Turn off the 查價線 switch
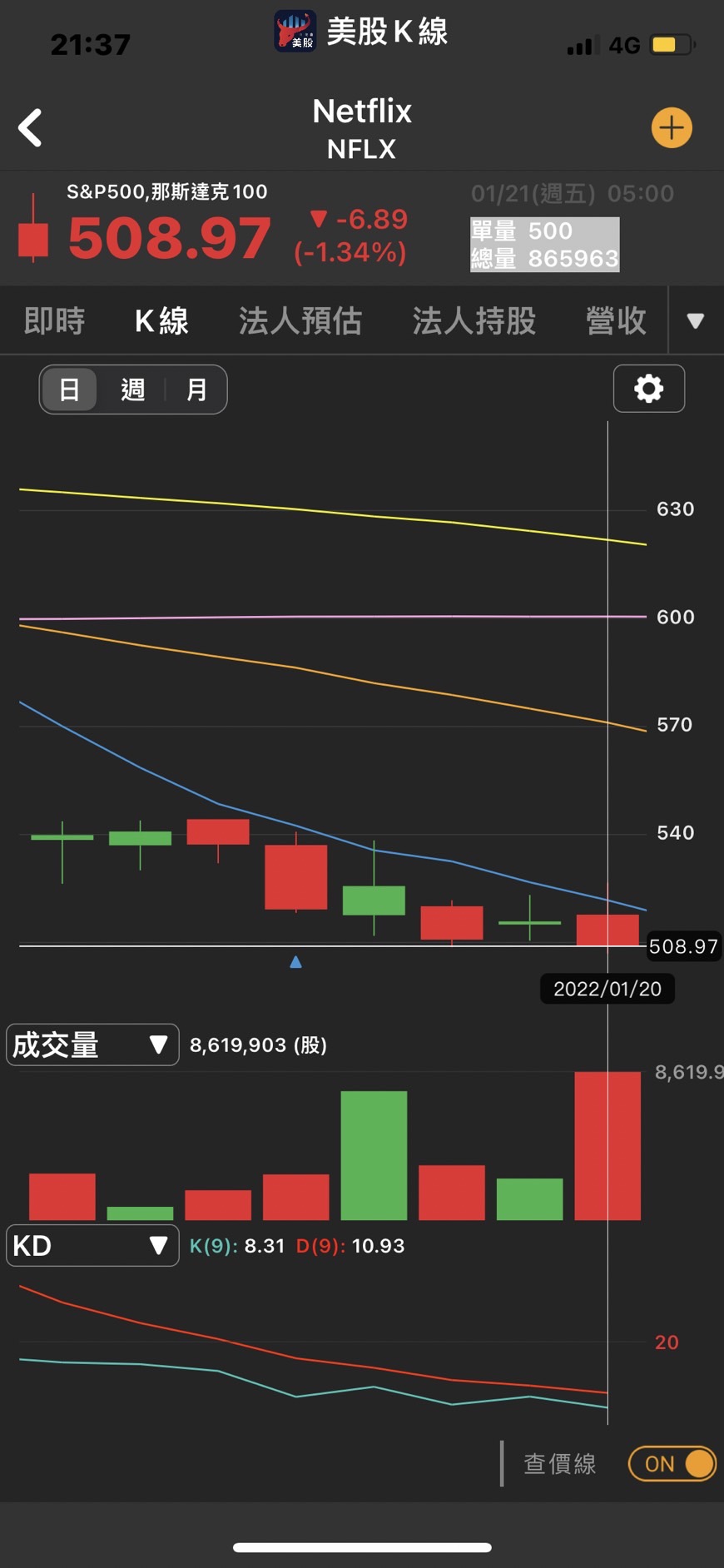This screenshot has height=1568, width=724. click(671, 1464)
